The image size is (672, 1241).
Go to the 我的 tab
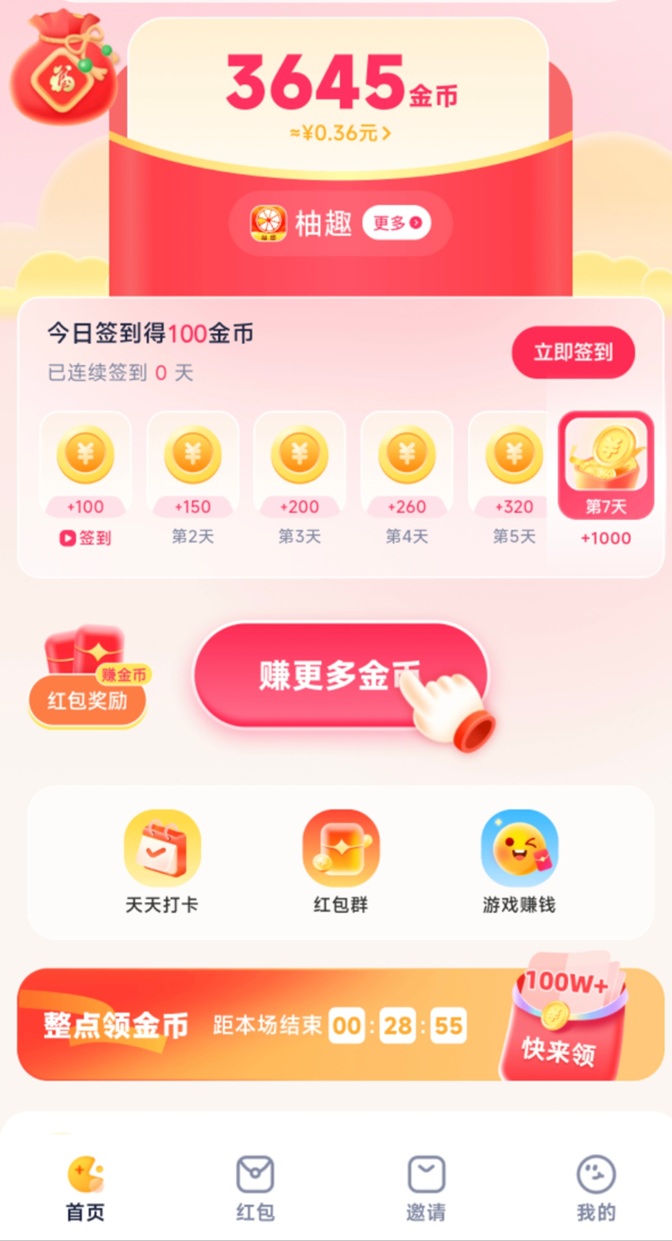[x=596, y=1188]
